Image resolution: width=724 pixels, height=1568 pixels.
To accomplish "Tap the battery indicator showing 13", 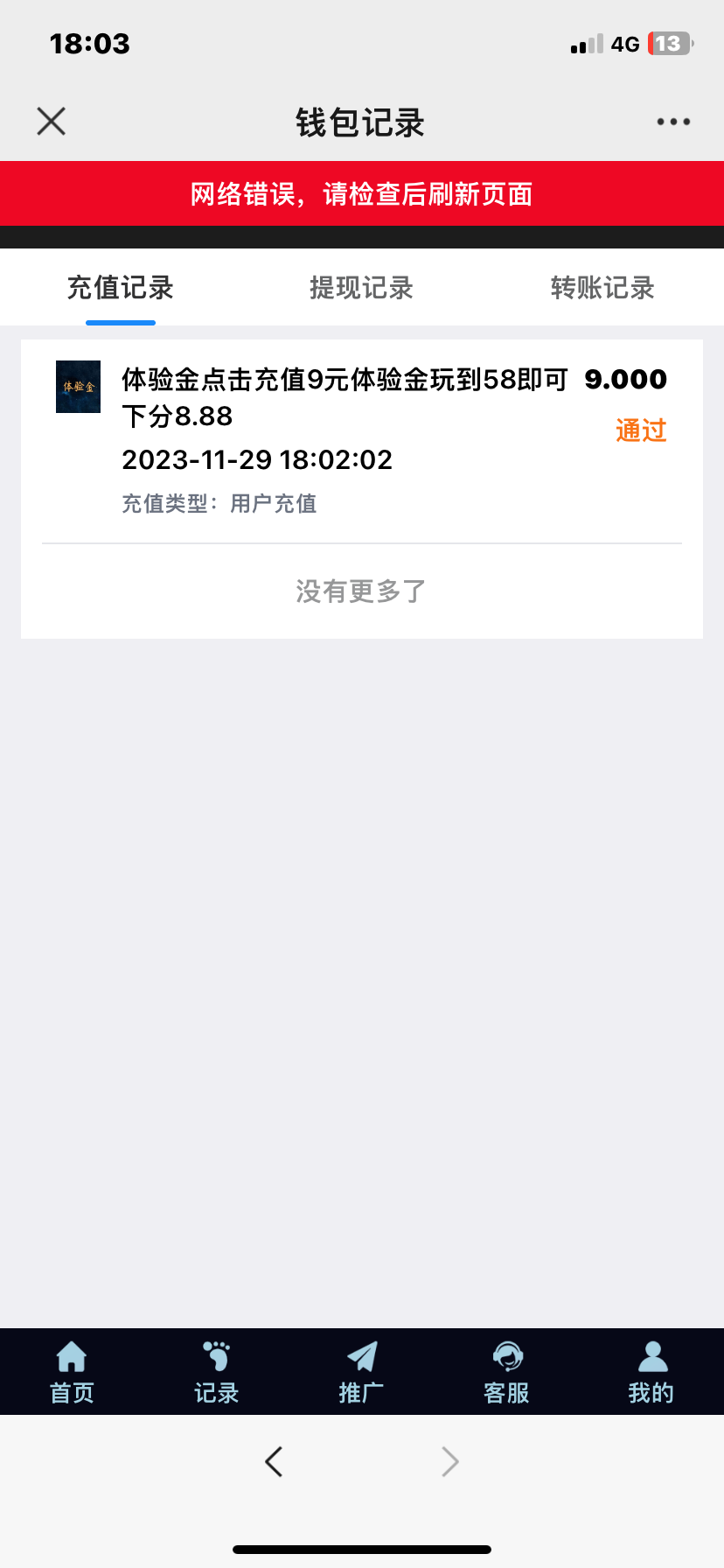I will coord(669,43).
